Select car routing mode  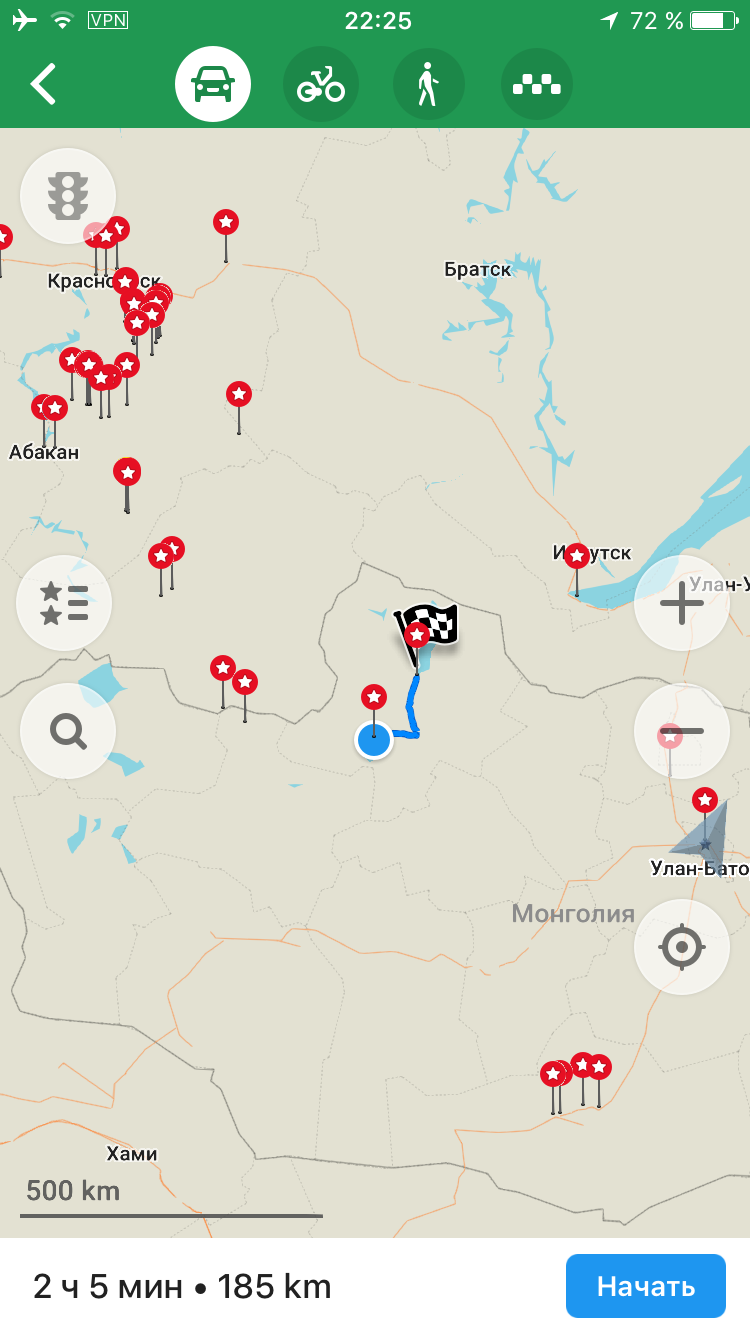[x=212, y=84]
